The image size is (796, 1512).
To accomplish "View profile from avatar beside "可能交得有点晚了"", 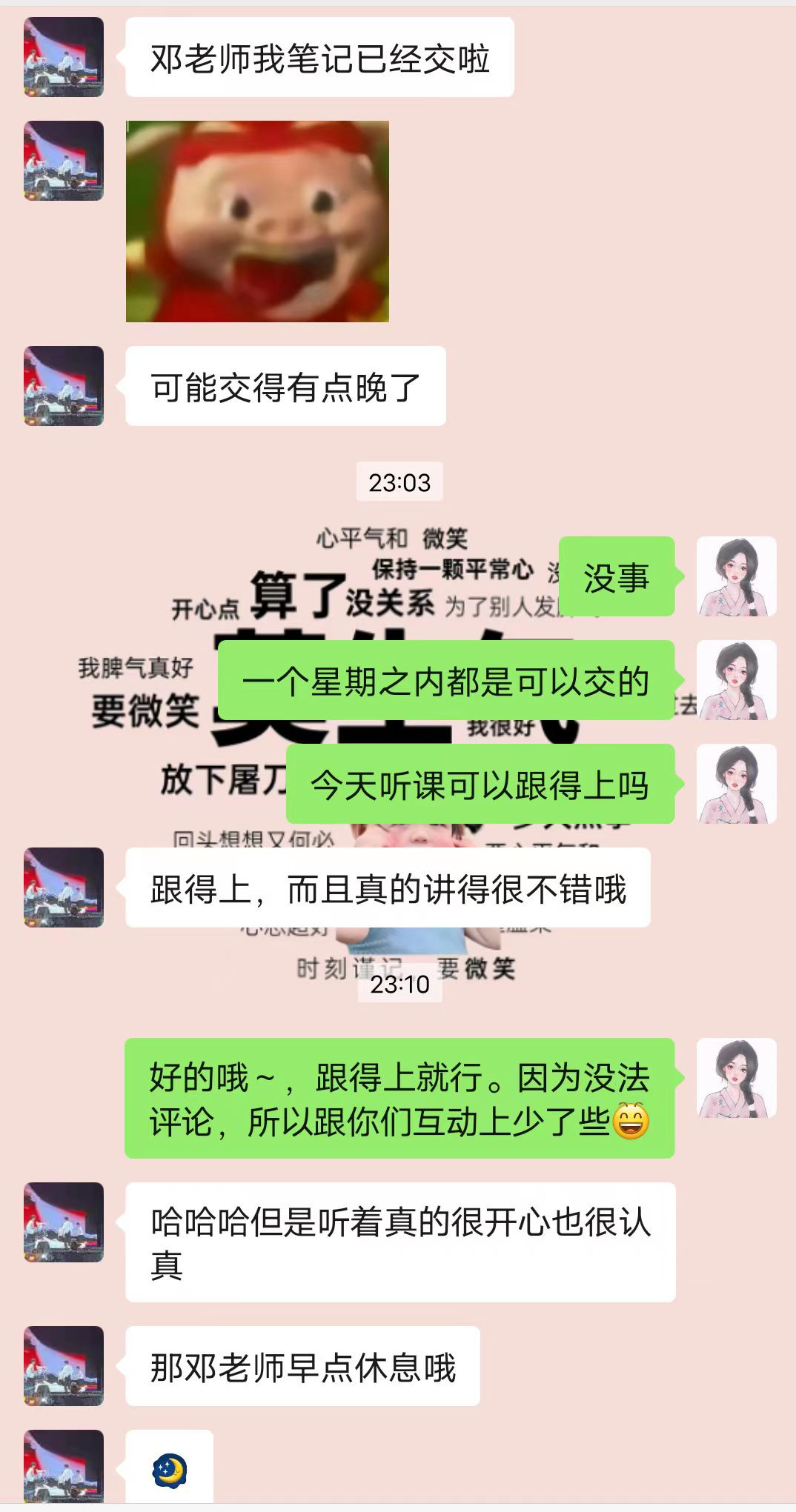I will [x=64, y=385].
